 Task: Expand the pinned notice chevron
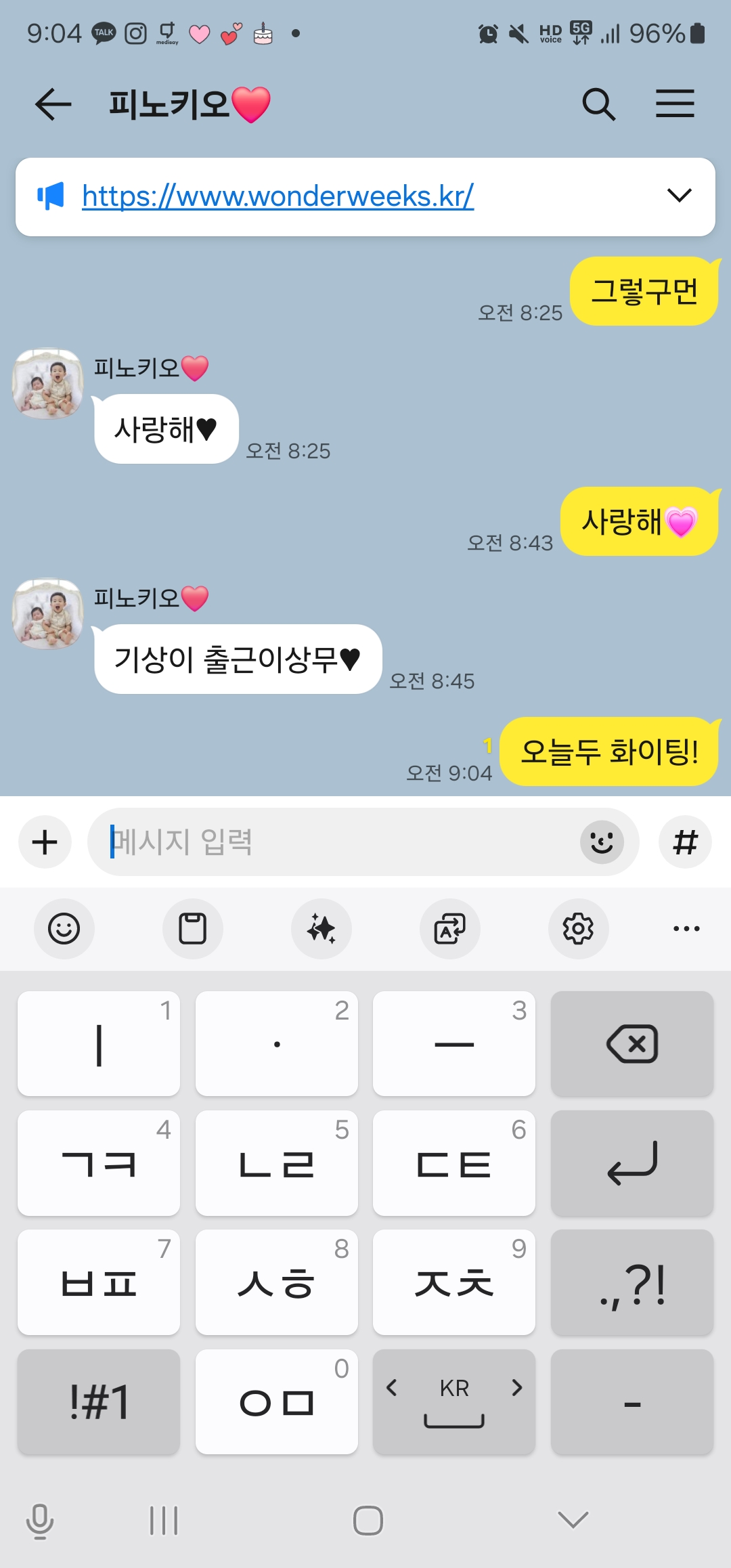point(679,196)
